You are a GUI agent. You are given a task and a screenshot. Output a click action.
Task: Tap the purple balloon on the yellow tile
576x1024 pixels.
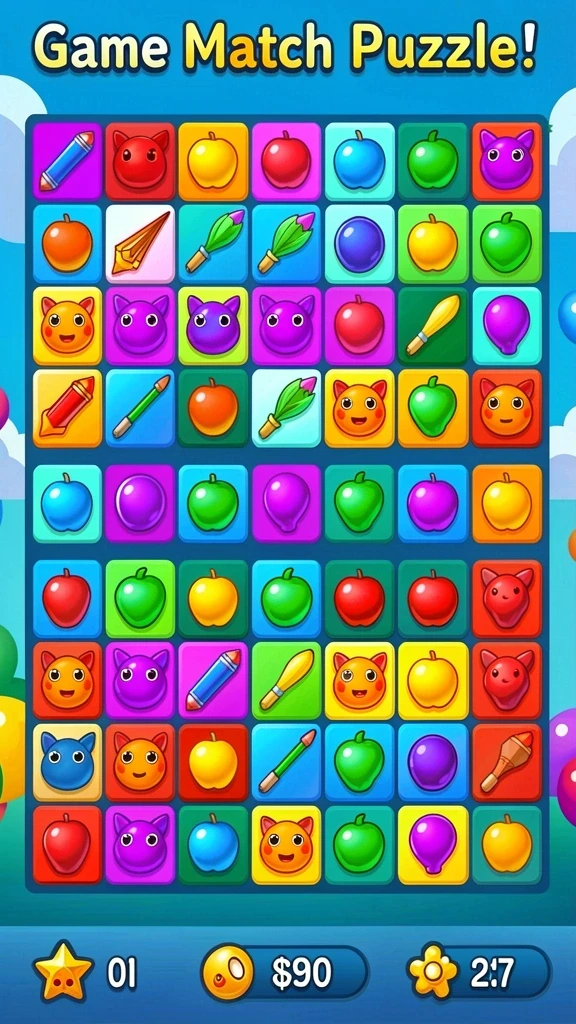pos(433,844)
